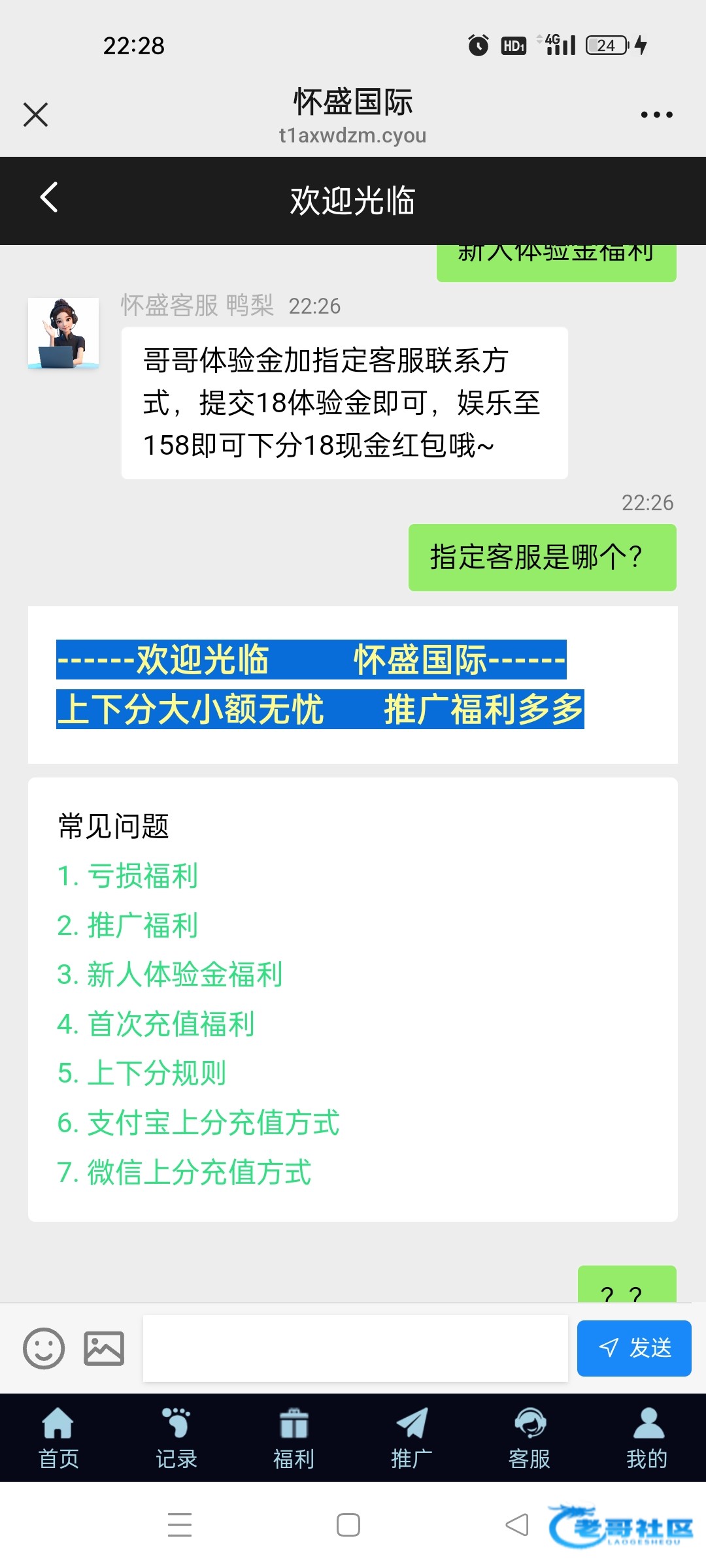The width and height of the screenshot is (706, 1568).
Task: Select FAQ 1. 亏损福利
Action: tap(128, 875)
